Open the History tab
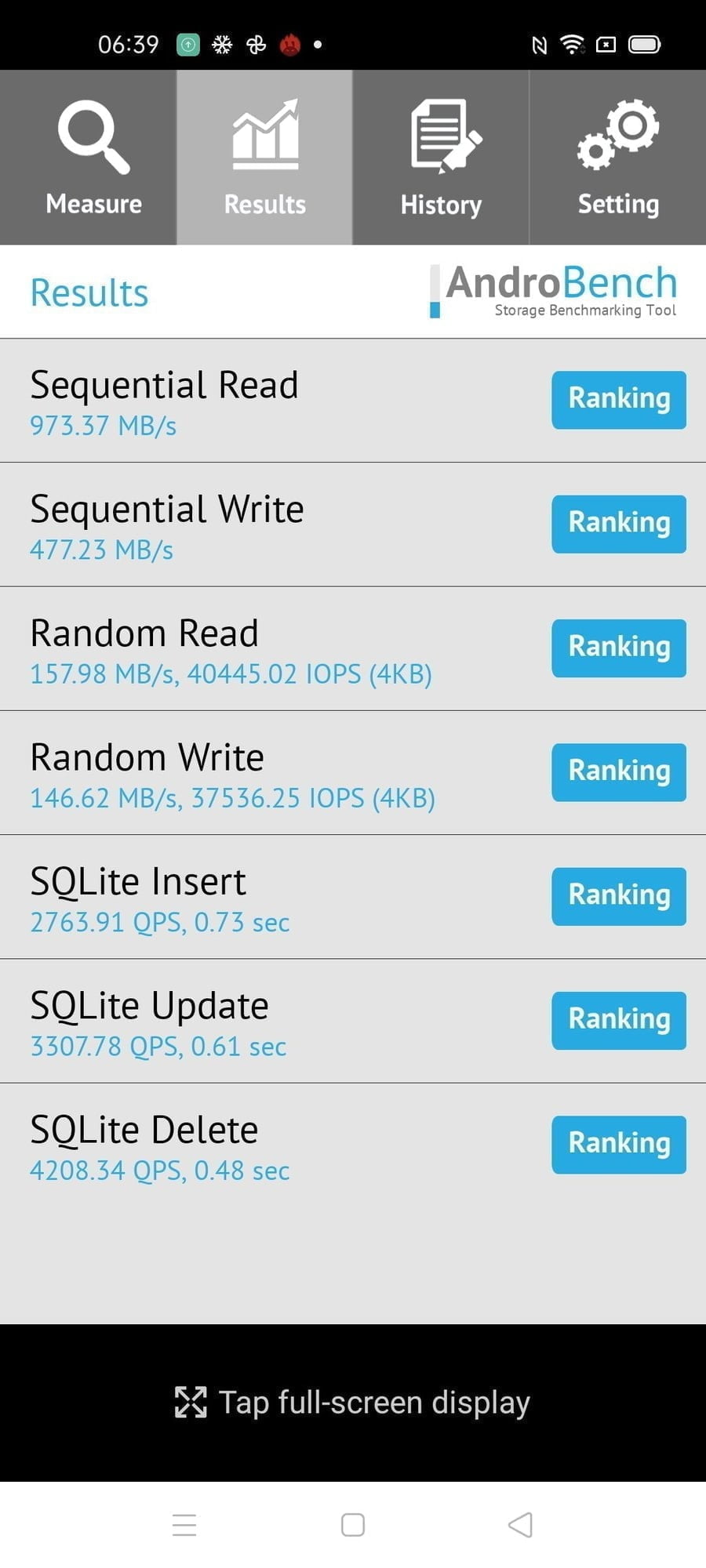The width and height of the screenshot is (706, 1568). [441, 158]
